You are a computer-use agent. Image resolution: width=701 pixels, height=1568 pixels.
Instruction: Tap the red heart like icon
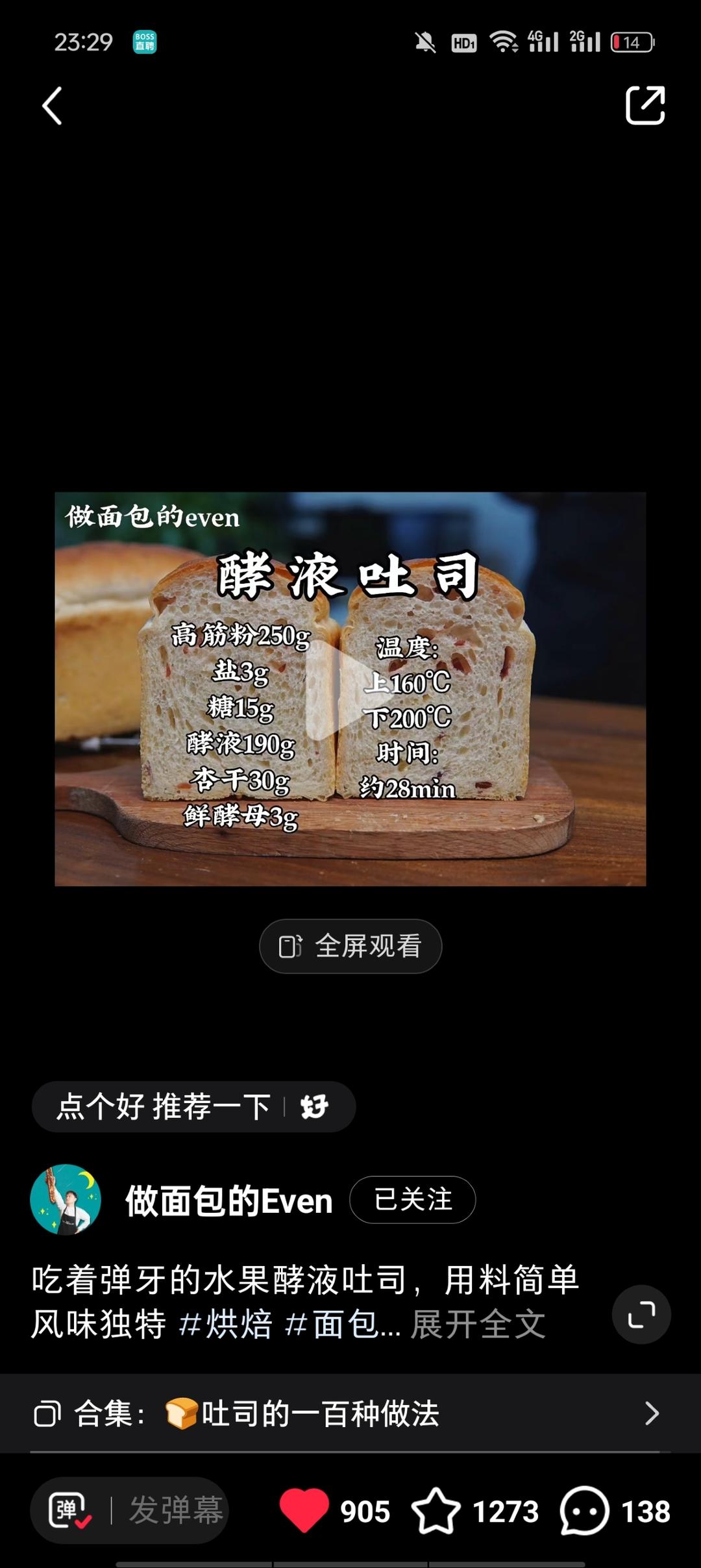pos(304,1510)
